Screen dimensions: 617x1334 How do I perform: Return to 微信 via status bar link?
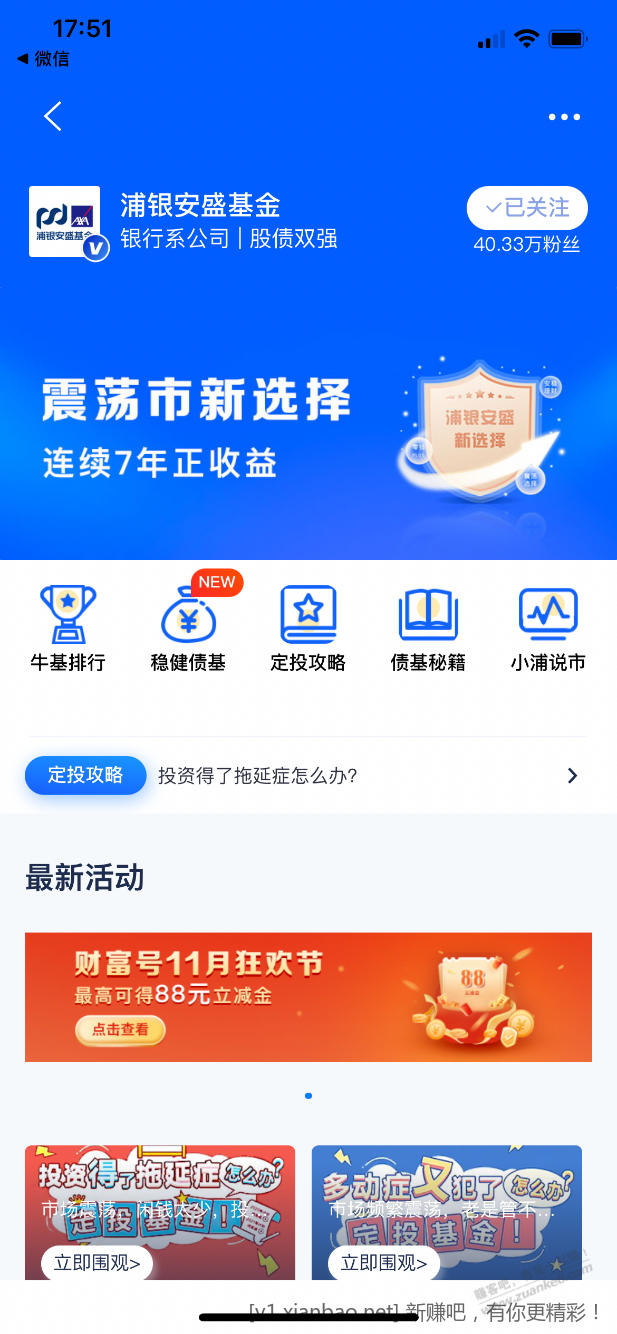tap(44, 59)
